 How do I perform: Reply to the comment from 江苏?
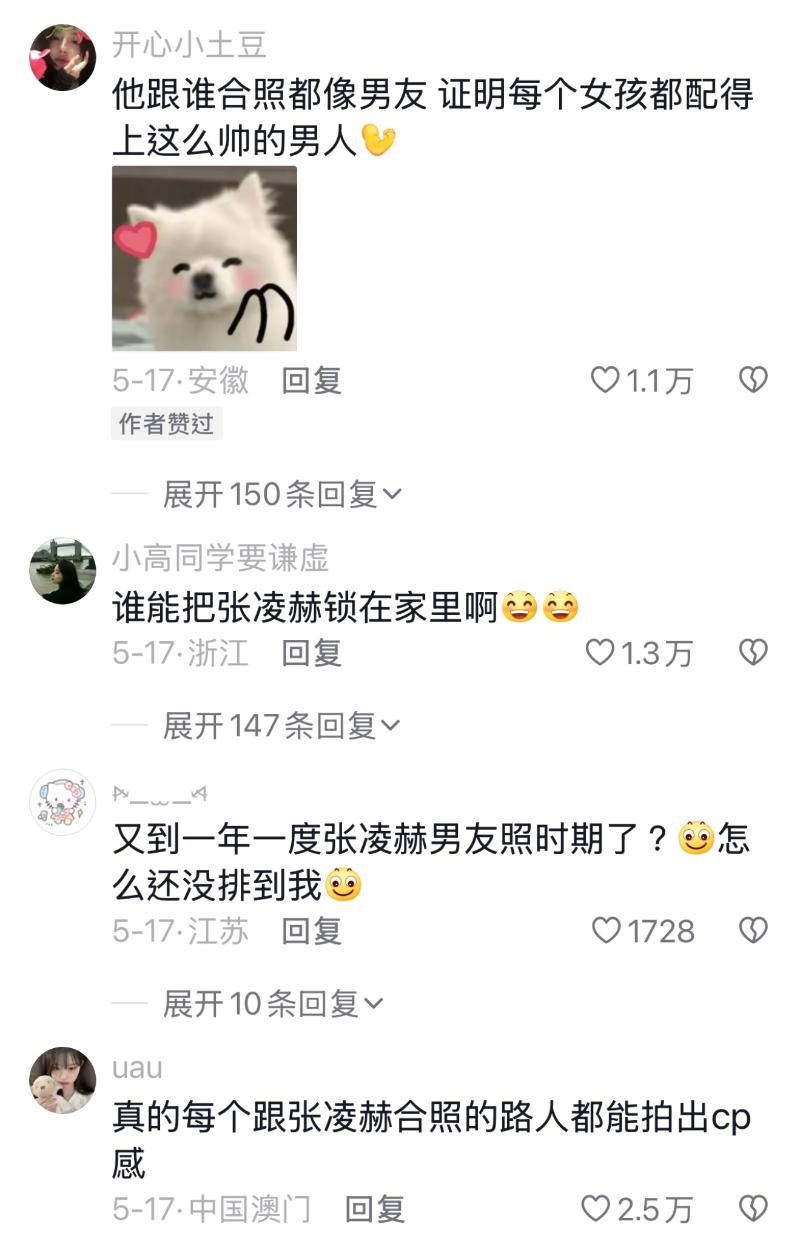coord(311,931)
